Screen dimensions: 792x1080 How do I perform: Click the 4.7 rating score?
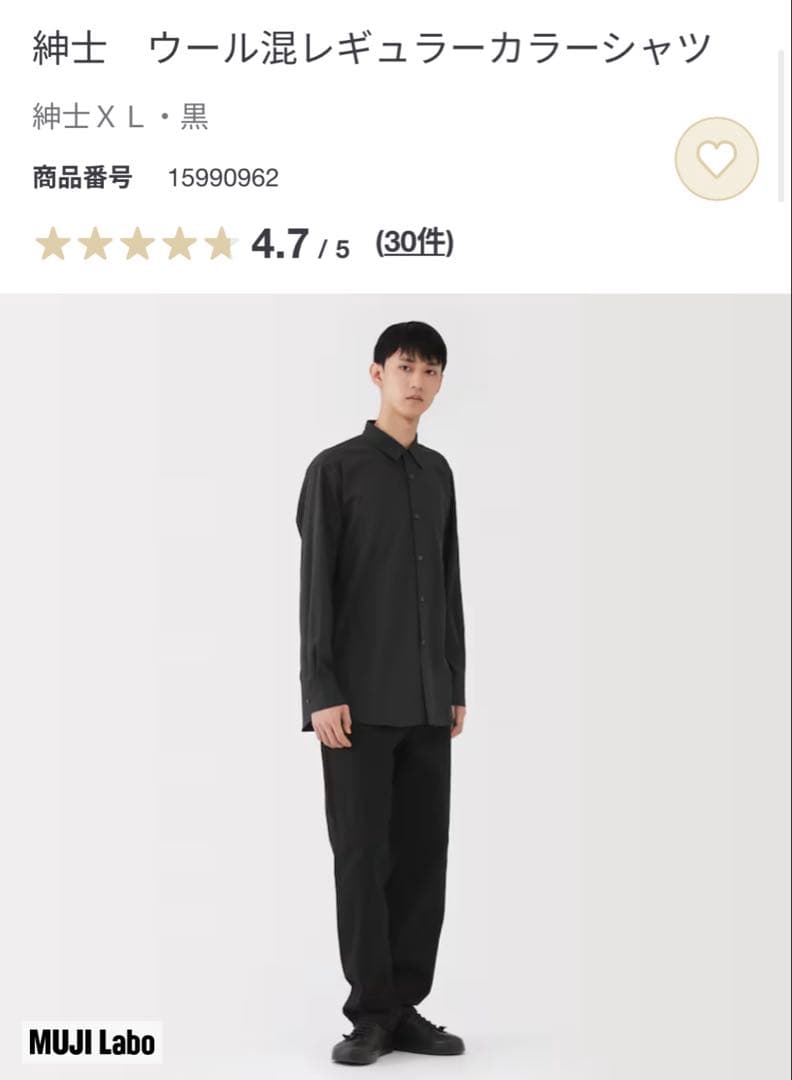pyautogui.click(x=285, y=243)
